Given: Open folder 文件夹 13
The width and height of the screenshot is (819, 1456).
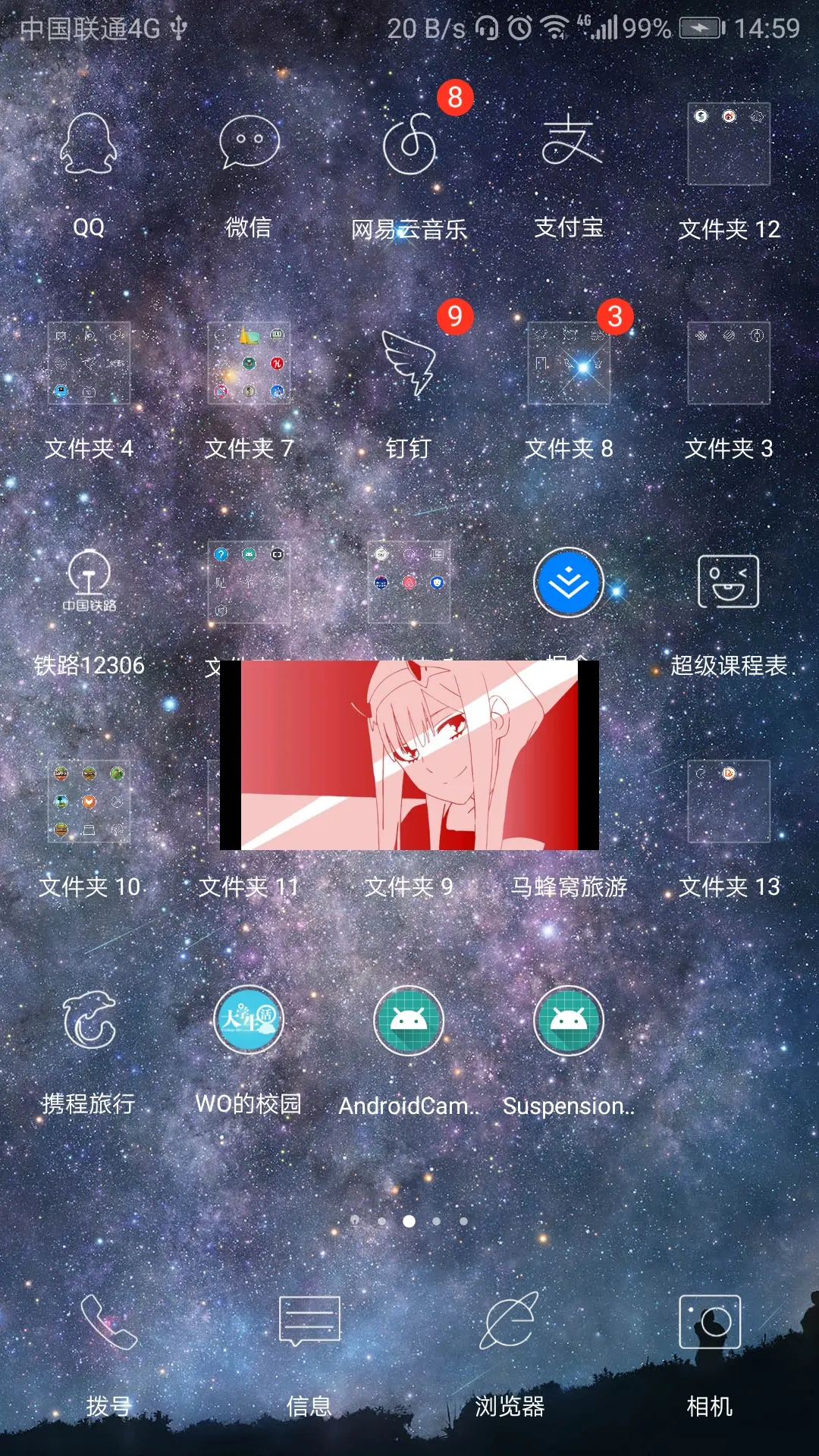Looking at the screenshot, I should (729, 802).
